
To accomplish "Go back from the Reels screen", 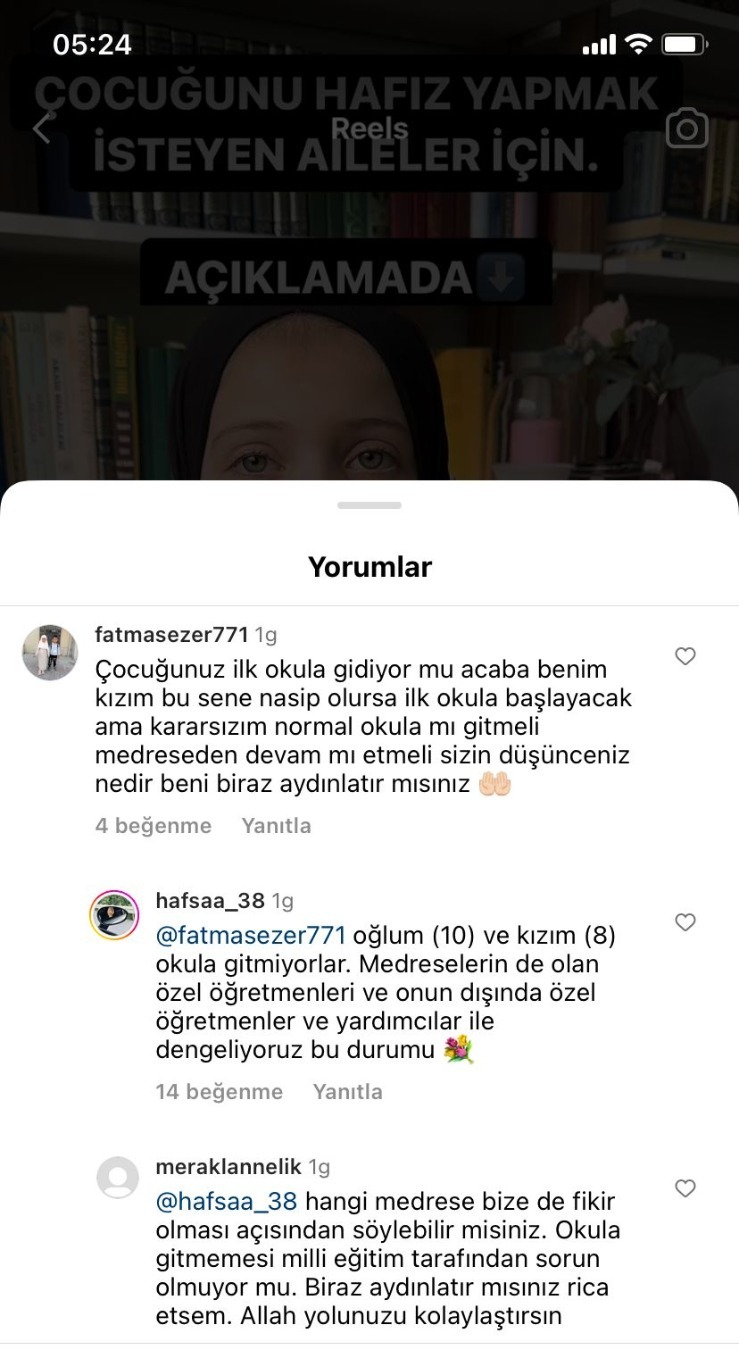I will (x=42, y=129).
